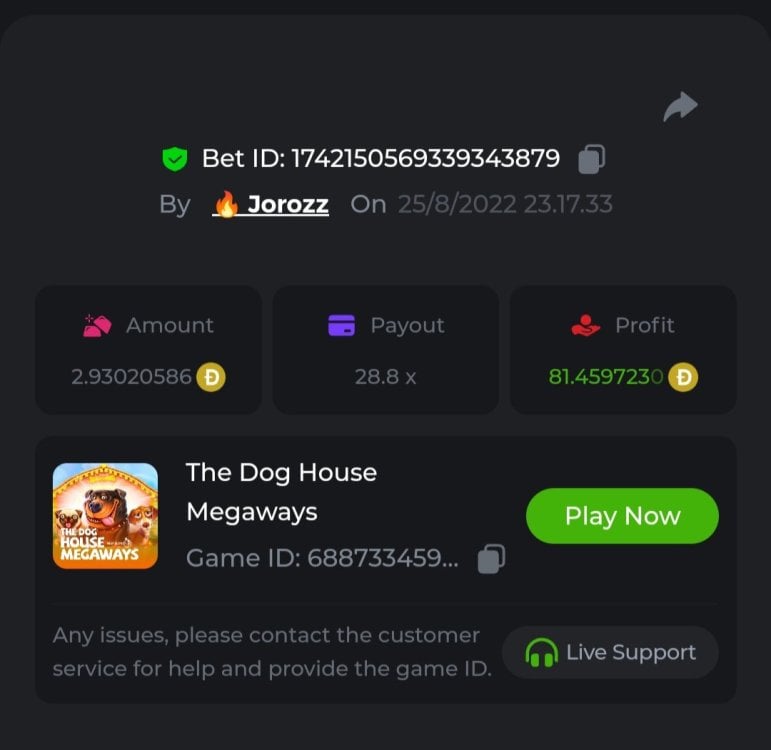The image size is (771, 750).
Task: Contact Live Support
Action: [x=610, y=653]
